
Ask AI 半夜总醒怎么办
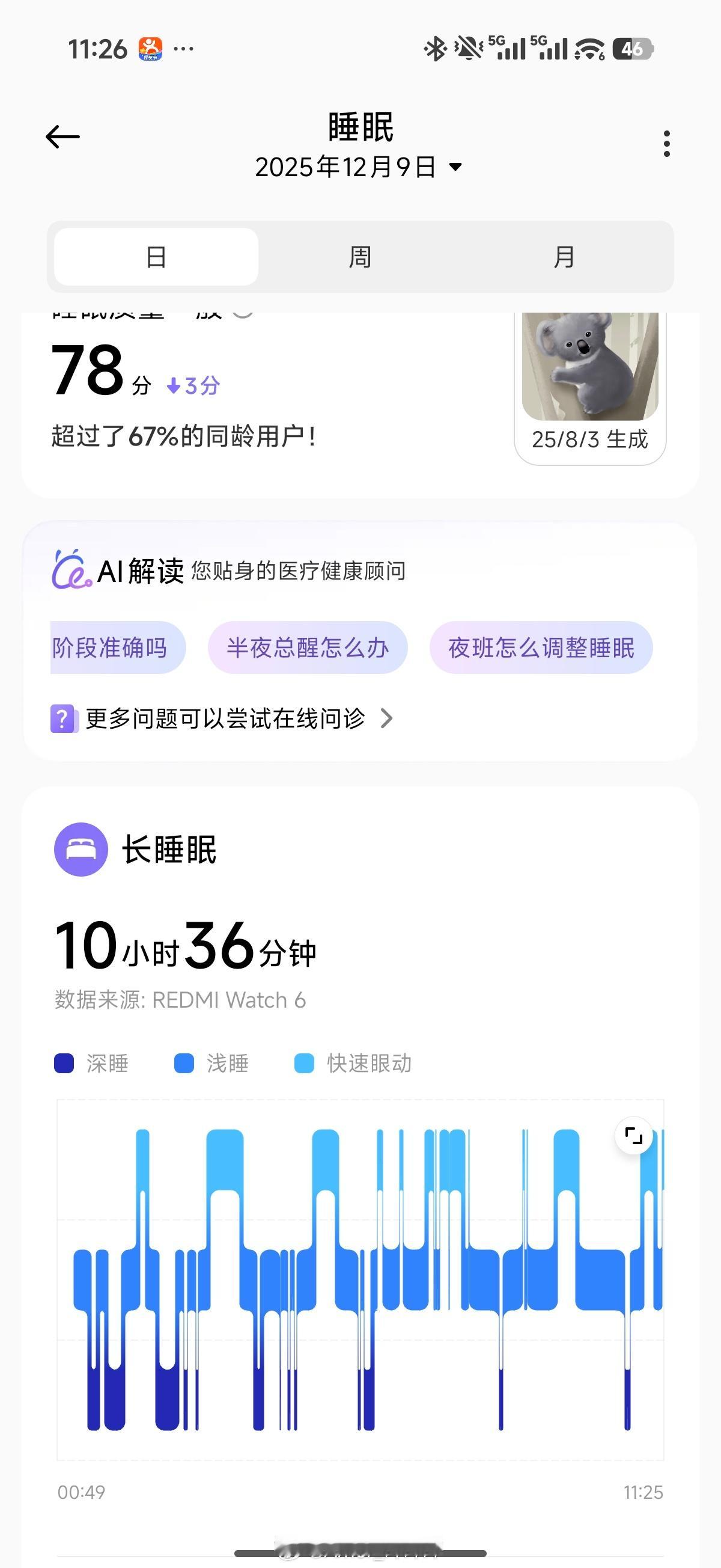coord(307,648)
